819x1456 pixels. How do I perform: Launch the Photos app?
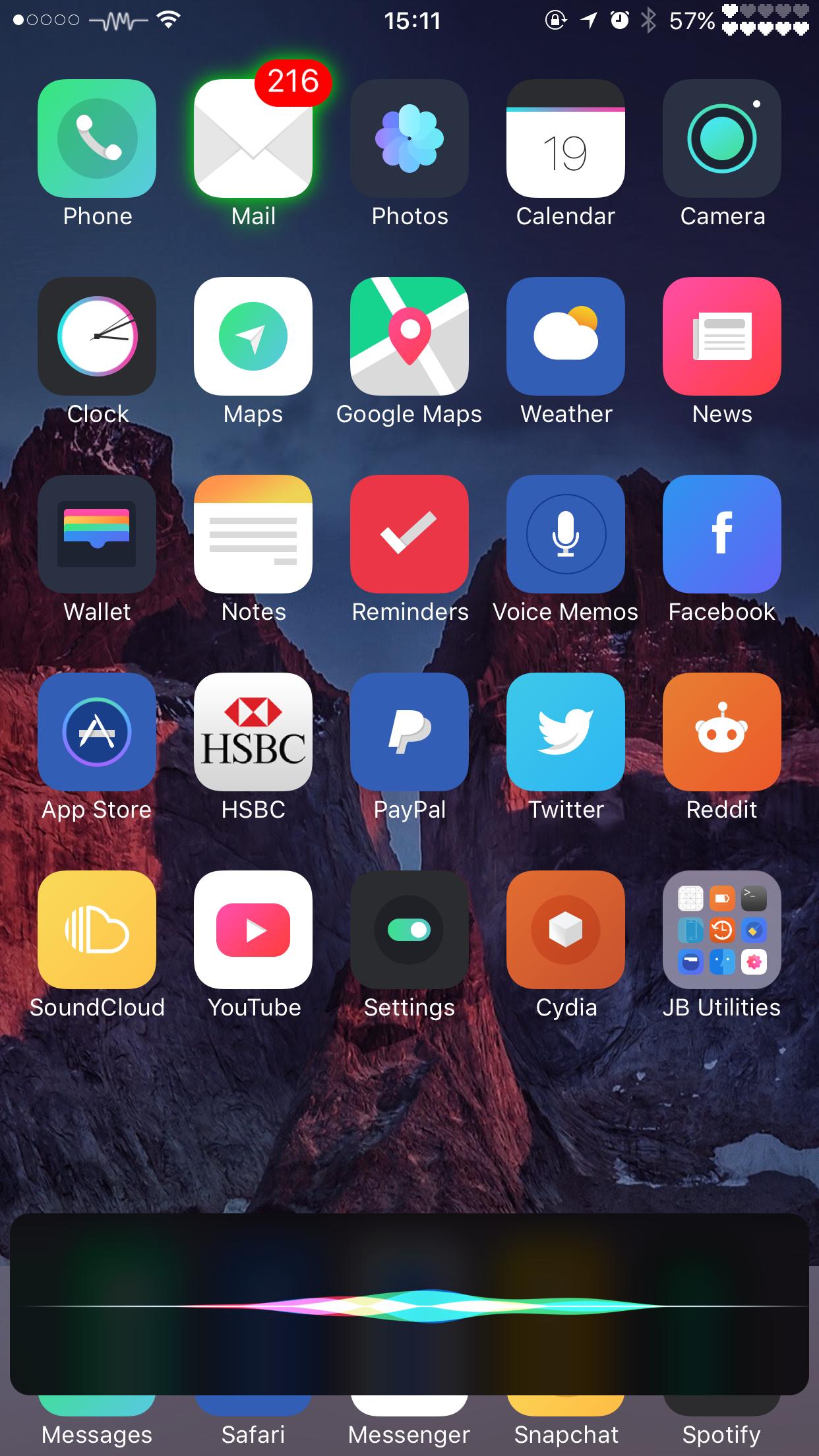[409, 138]
